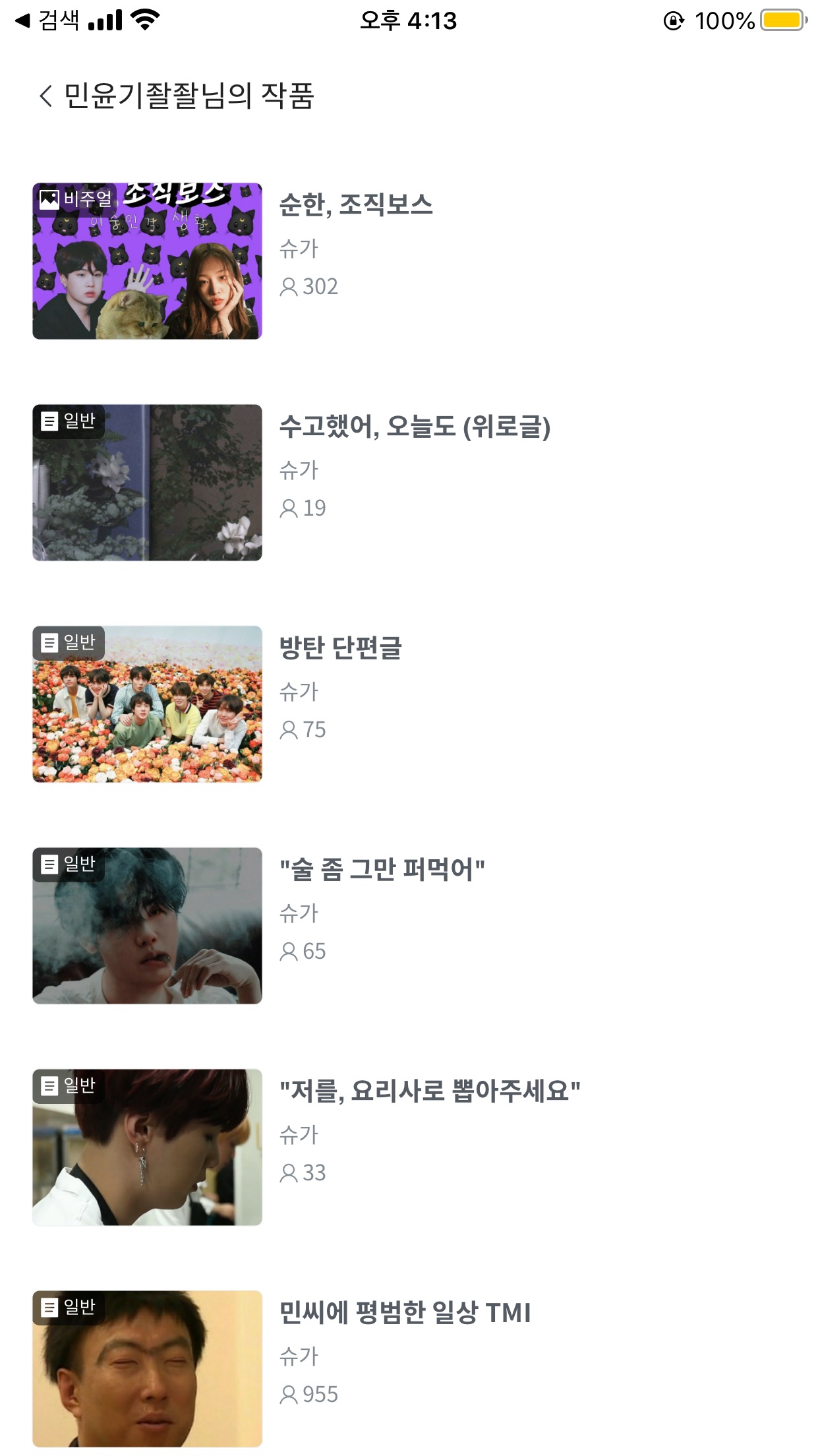The image size is (818, 1456).
Task: Open 수고했어, 오늘도 (위로글)
Action: pyautogui.click(x=414, y=427)
